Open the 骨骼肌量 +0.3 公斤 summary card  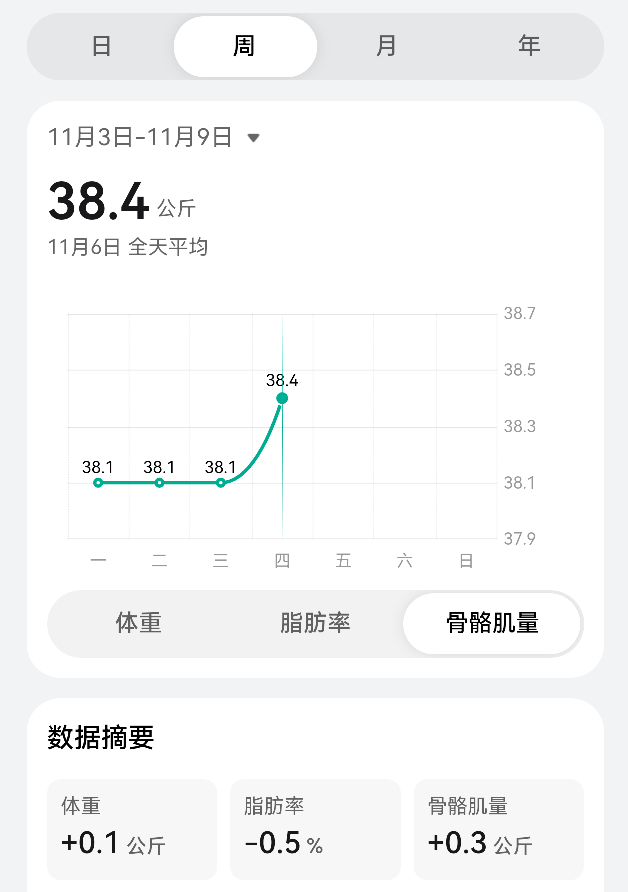tap(499, 829)
